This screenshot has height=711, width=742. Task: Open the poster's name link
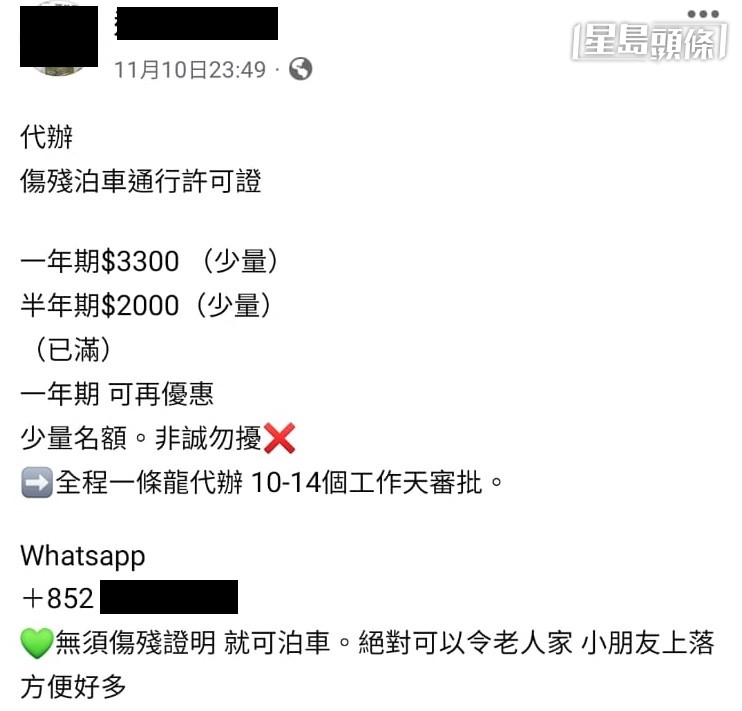pyautogui.click(x=196, y=23)
